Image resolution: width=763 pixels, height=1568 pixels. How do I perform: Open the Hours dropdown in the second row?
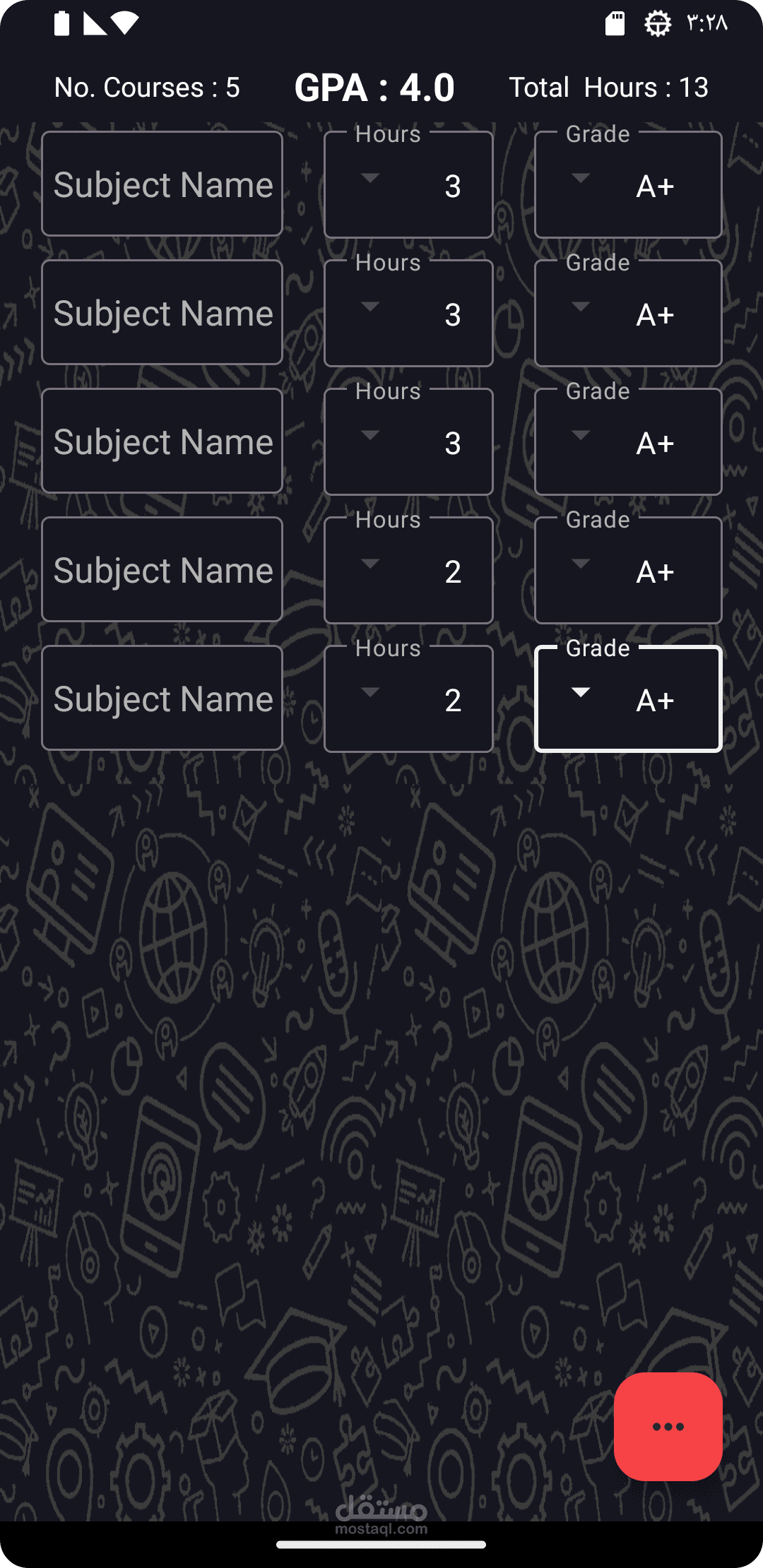(408, 314)
